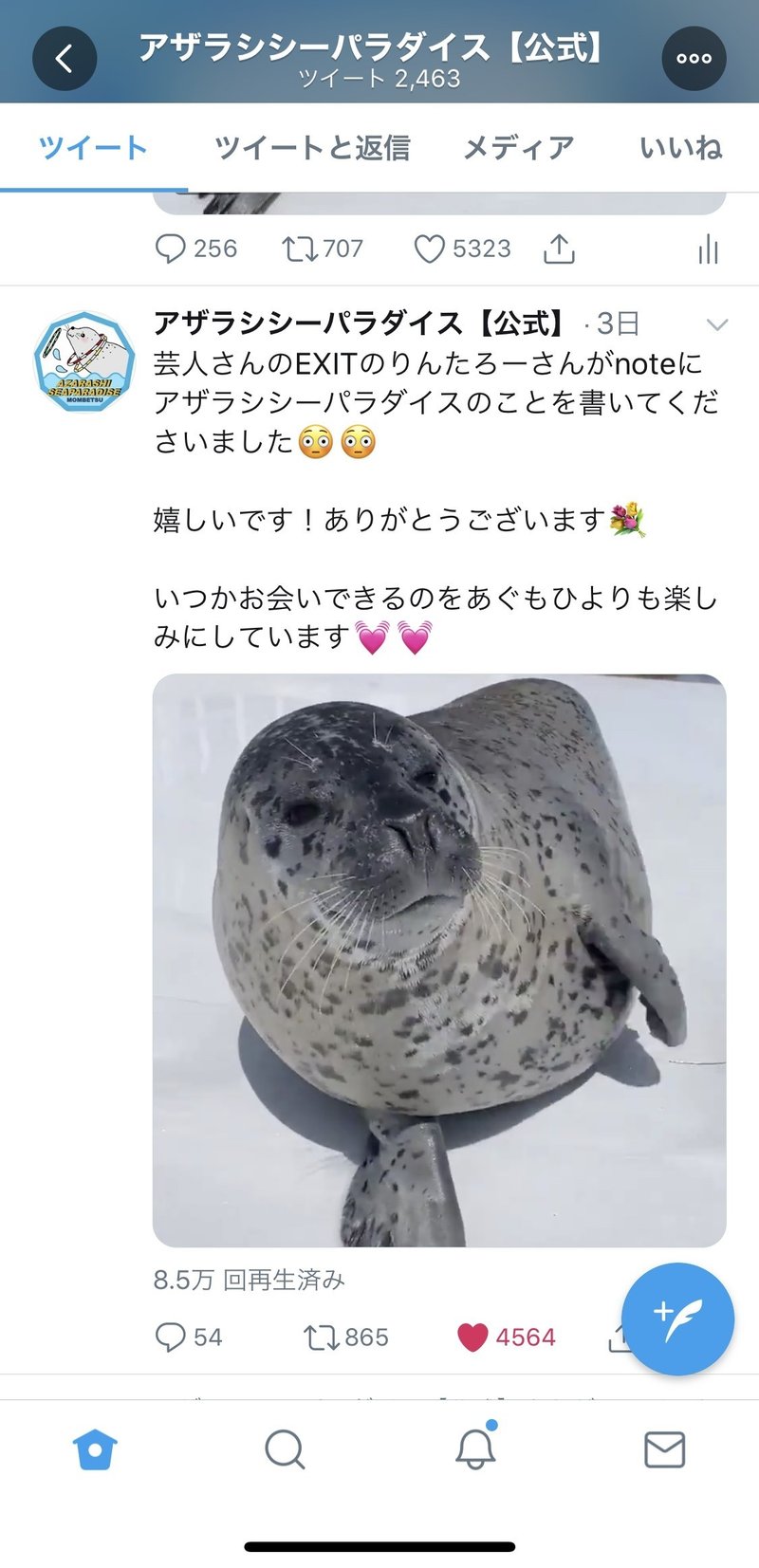
Task: Reply to the tweet with 256 replies
Action: point(171,249)
